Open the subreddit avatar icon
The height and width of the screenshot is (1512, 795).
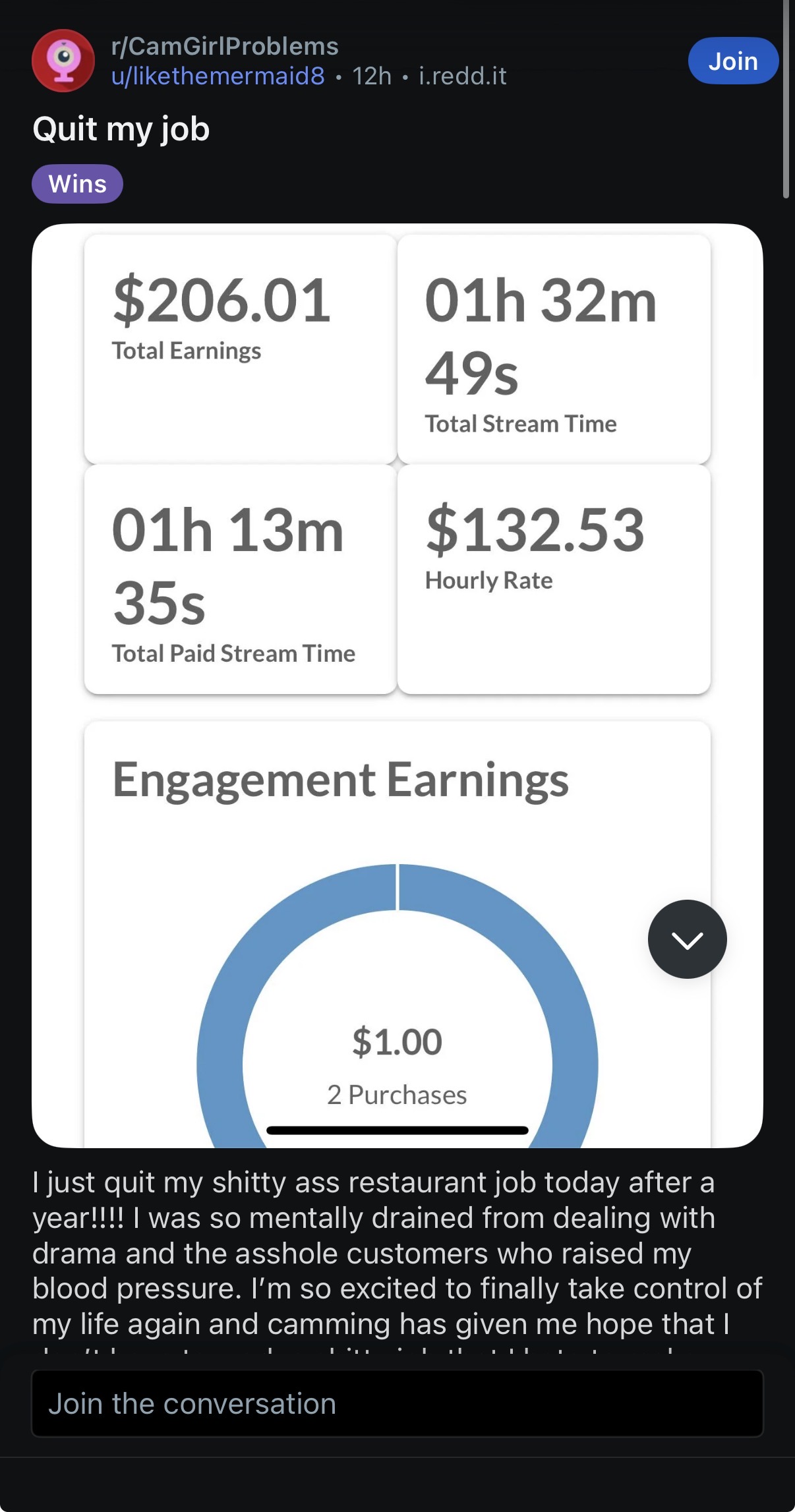(x=63, y=61)
